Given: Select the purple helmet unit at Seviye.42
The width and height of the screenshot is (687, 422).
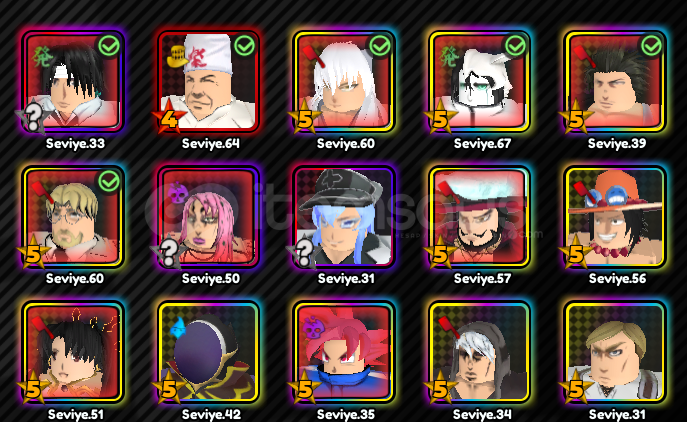Looking at the screenshot, I should [209, 352].
